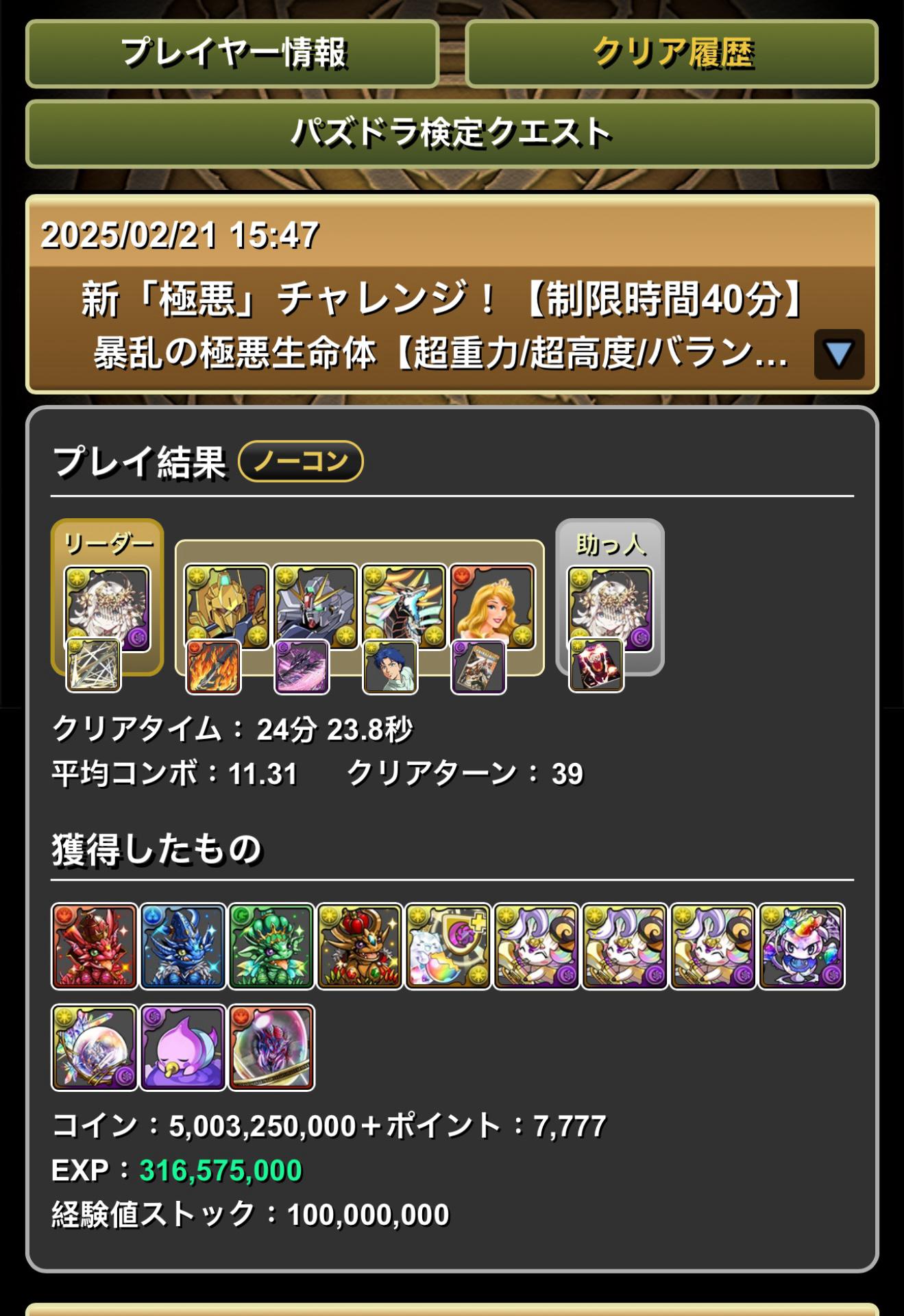Switch to the プレイヤー情報 tab
904x1316 pixels.
click(232, 53)
